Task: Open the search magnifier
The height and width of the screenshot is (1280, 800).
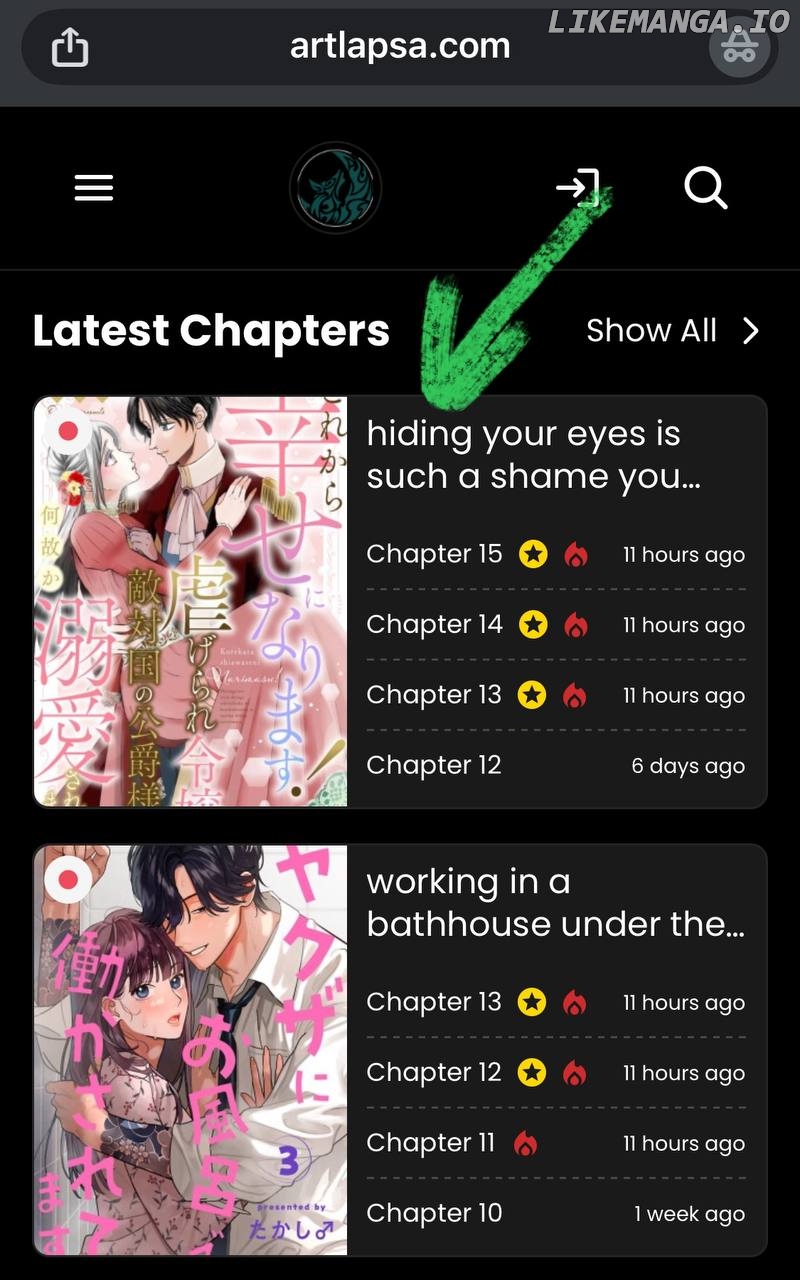Action: tap(706, 188)
